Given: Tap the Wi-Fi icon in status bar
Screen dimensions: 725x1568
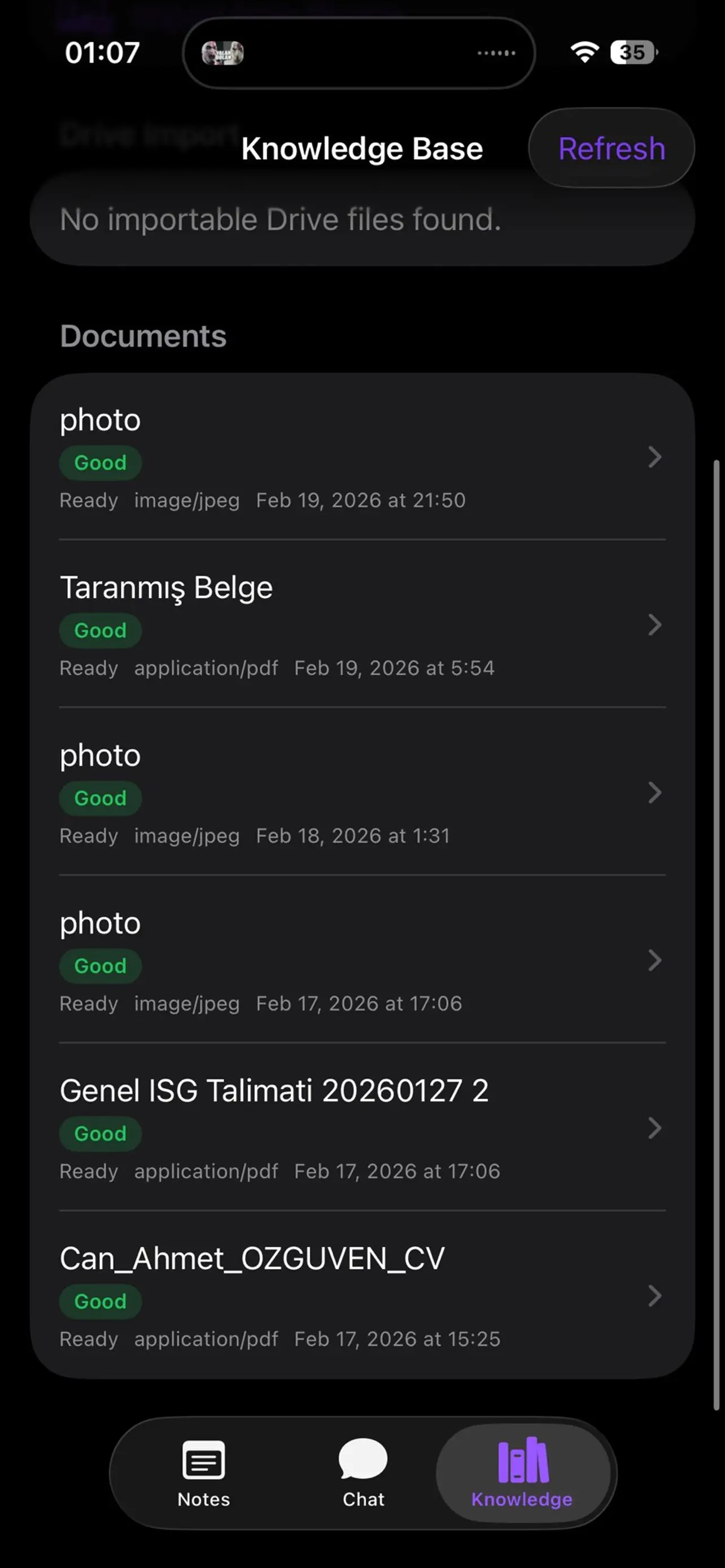Looking at the screenshot, I should (584, 52).
